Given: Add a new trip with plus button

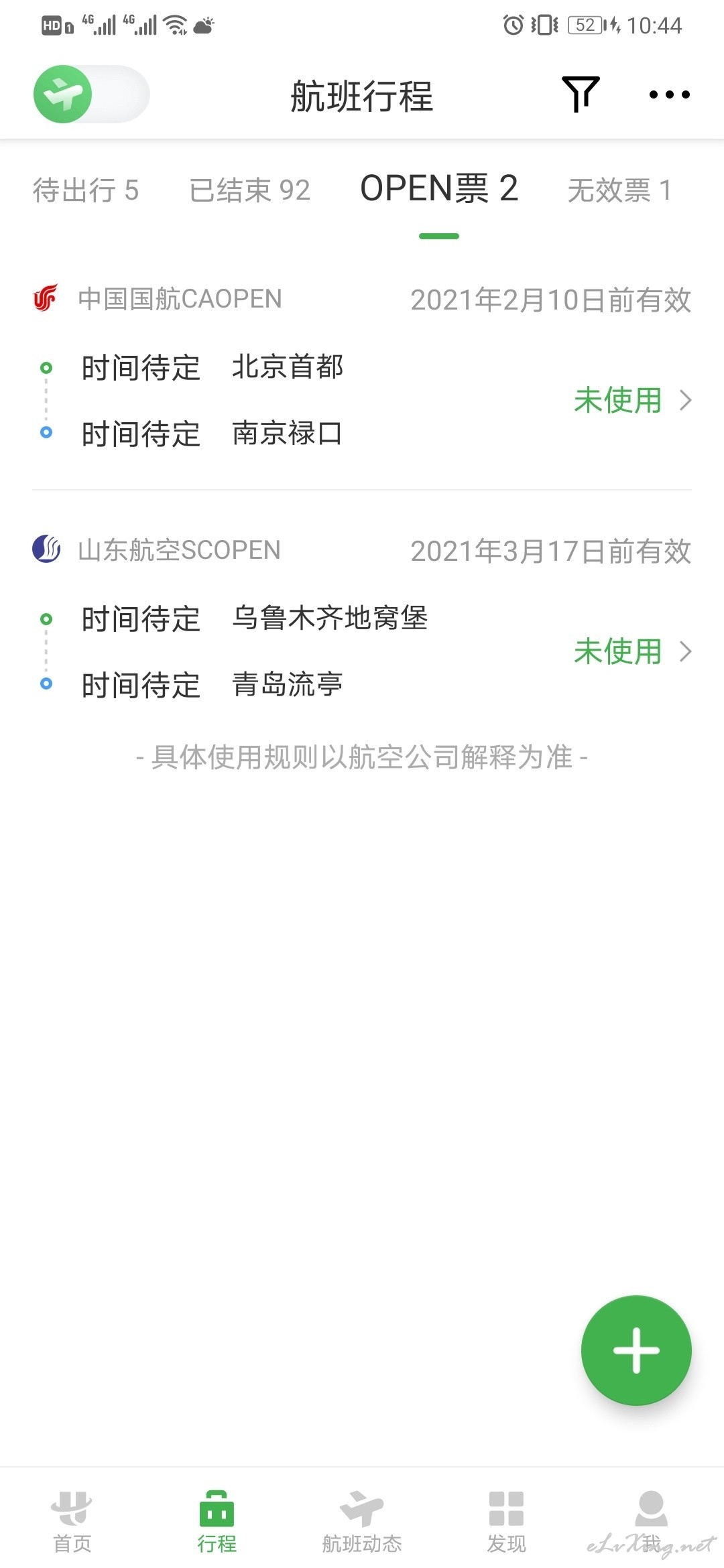Looking at the screenshot, I should click(636, 1350).
